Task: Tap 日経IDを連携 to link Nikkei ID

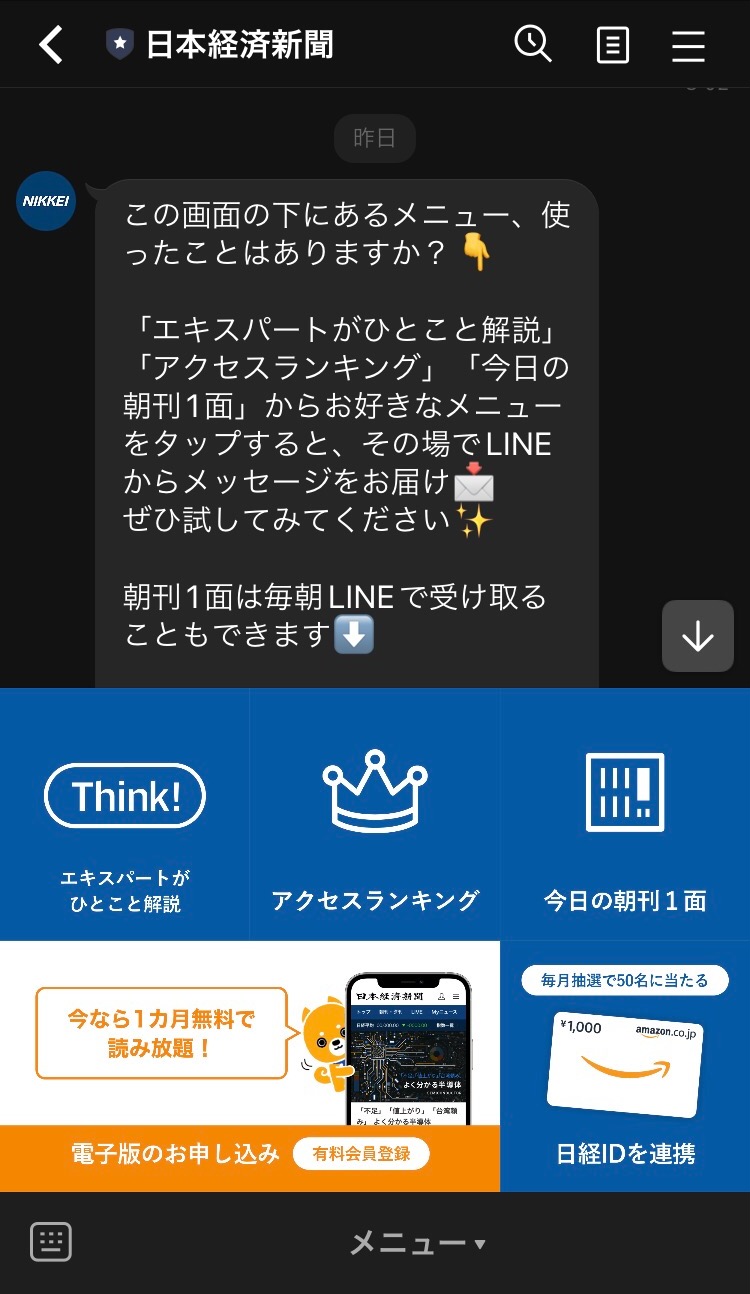Action: tap(624, 1152)
